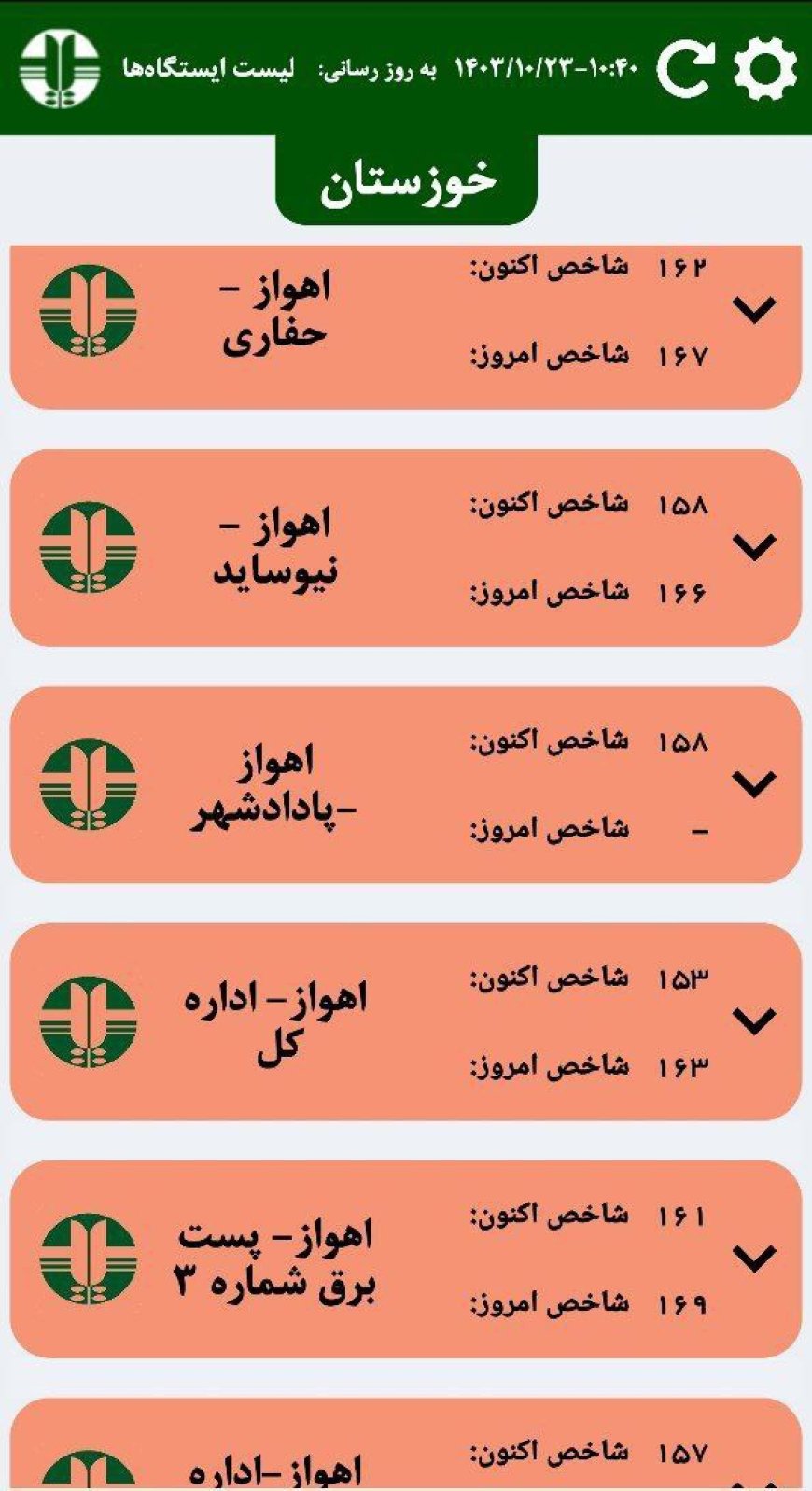
Task: Expand the اهواز - پست برق شماره ۳ card
Action: 754,1258
